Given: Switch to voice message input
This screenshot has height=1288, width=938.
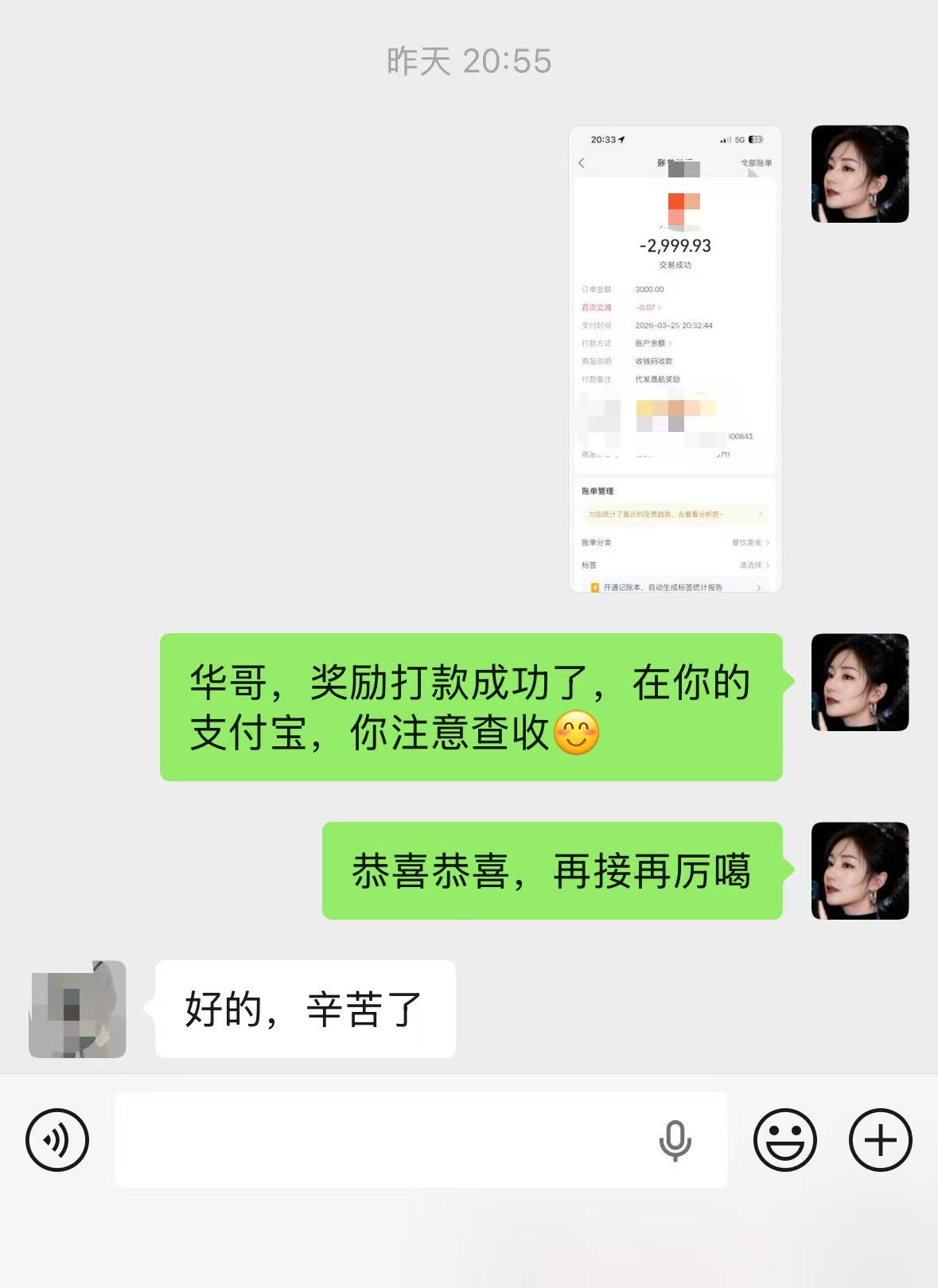Looking at the screenshot, I should coord(57,1140).
